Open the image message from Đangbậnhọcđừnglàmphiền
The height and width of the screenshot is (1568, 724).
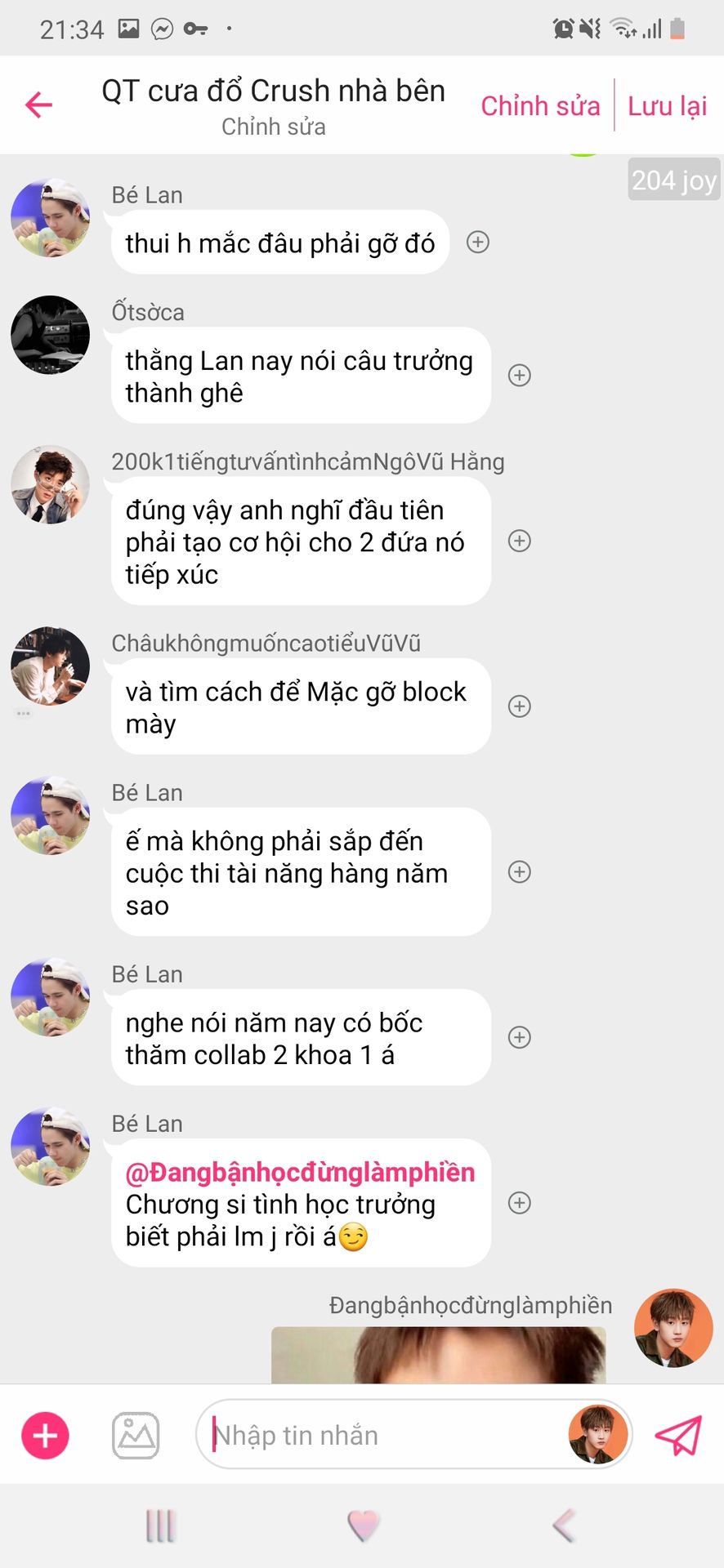pos(439,1355)
